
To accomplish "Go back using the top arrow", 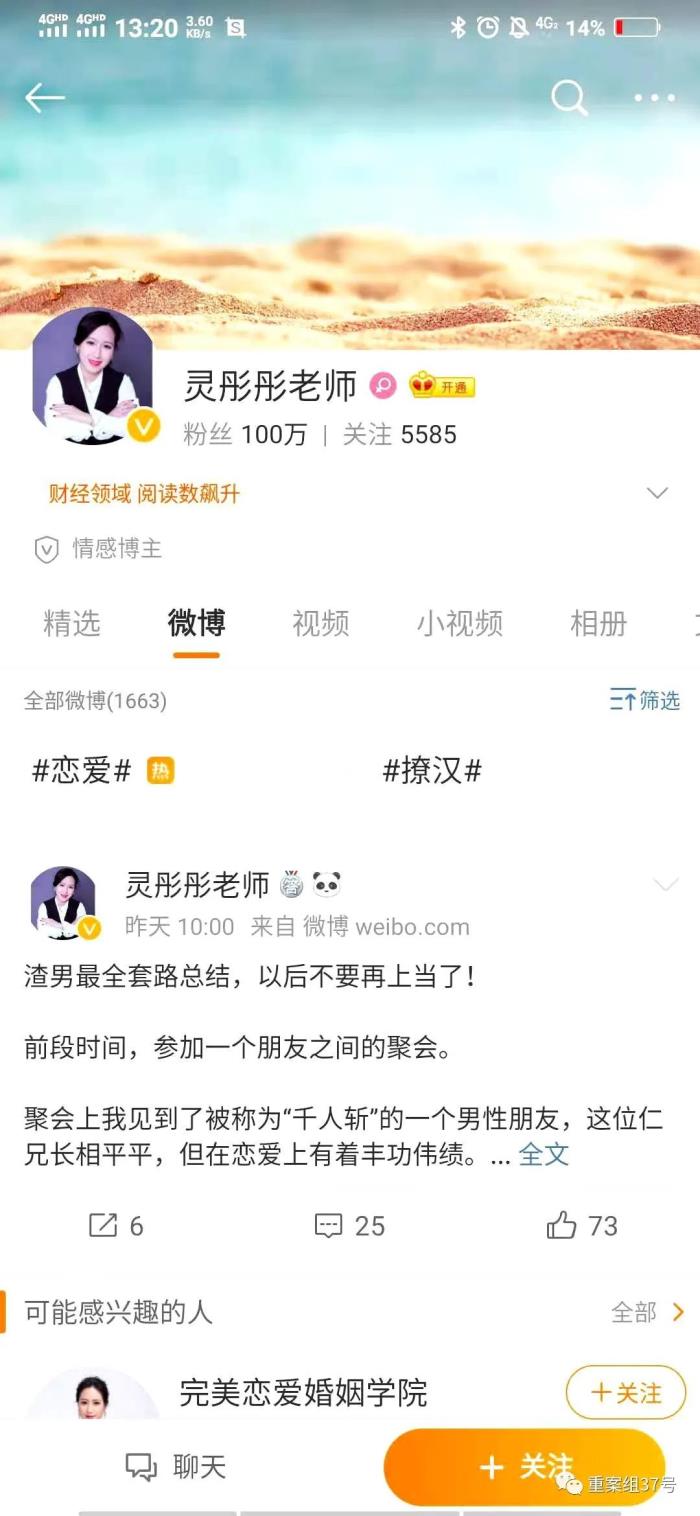I will point(45,98).
